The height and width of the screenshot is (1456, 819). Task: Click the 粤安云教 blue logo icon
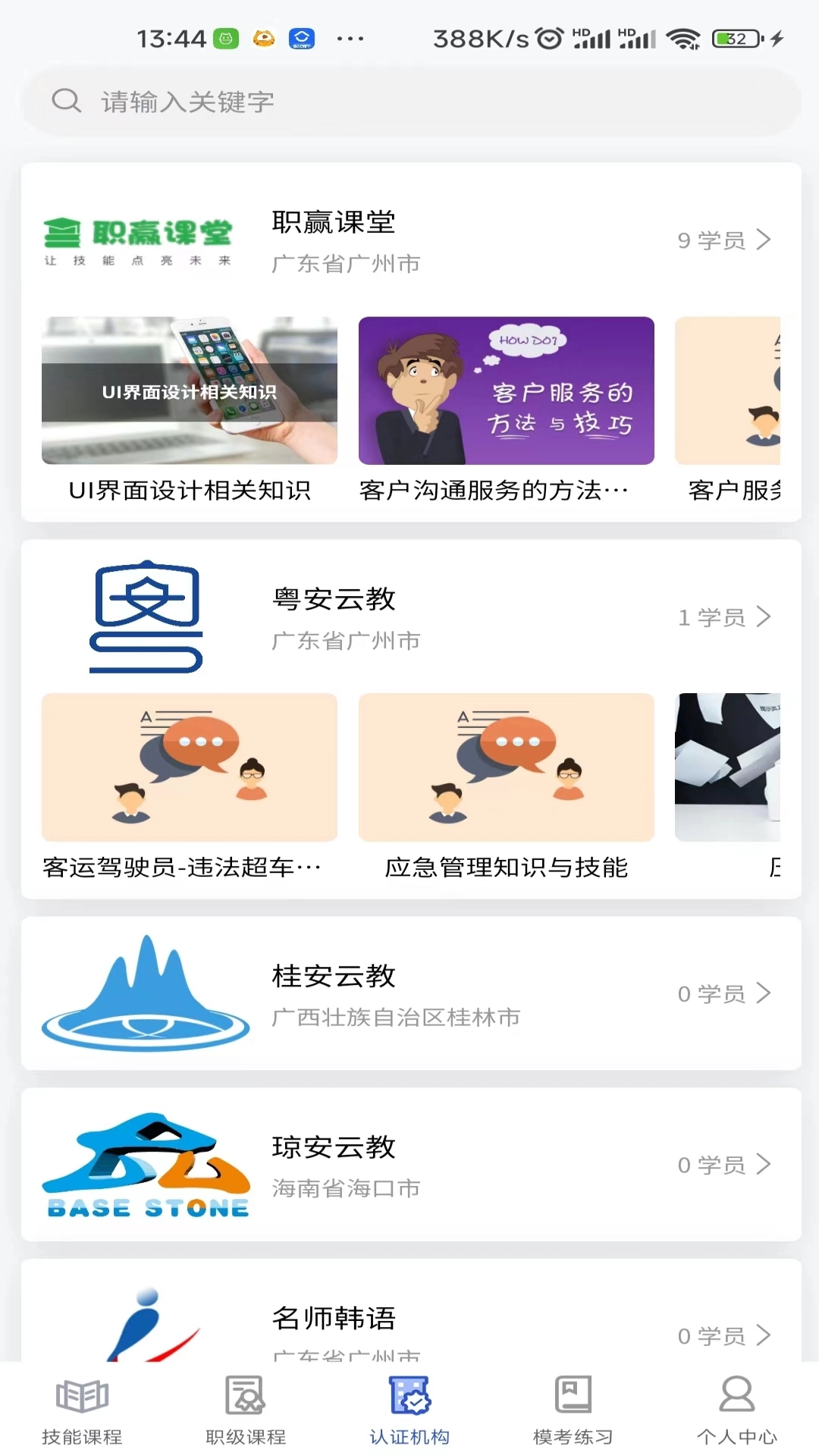coord(146,616)
